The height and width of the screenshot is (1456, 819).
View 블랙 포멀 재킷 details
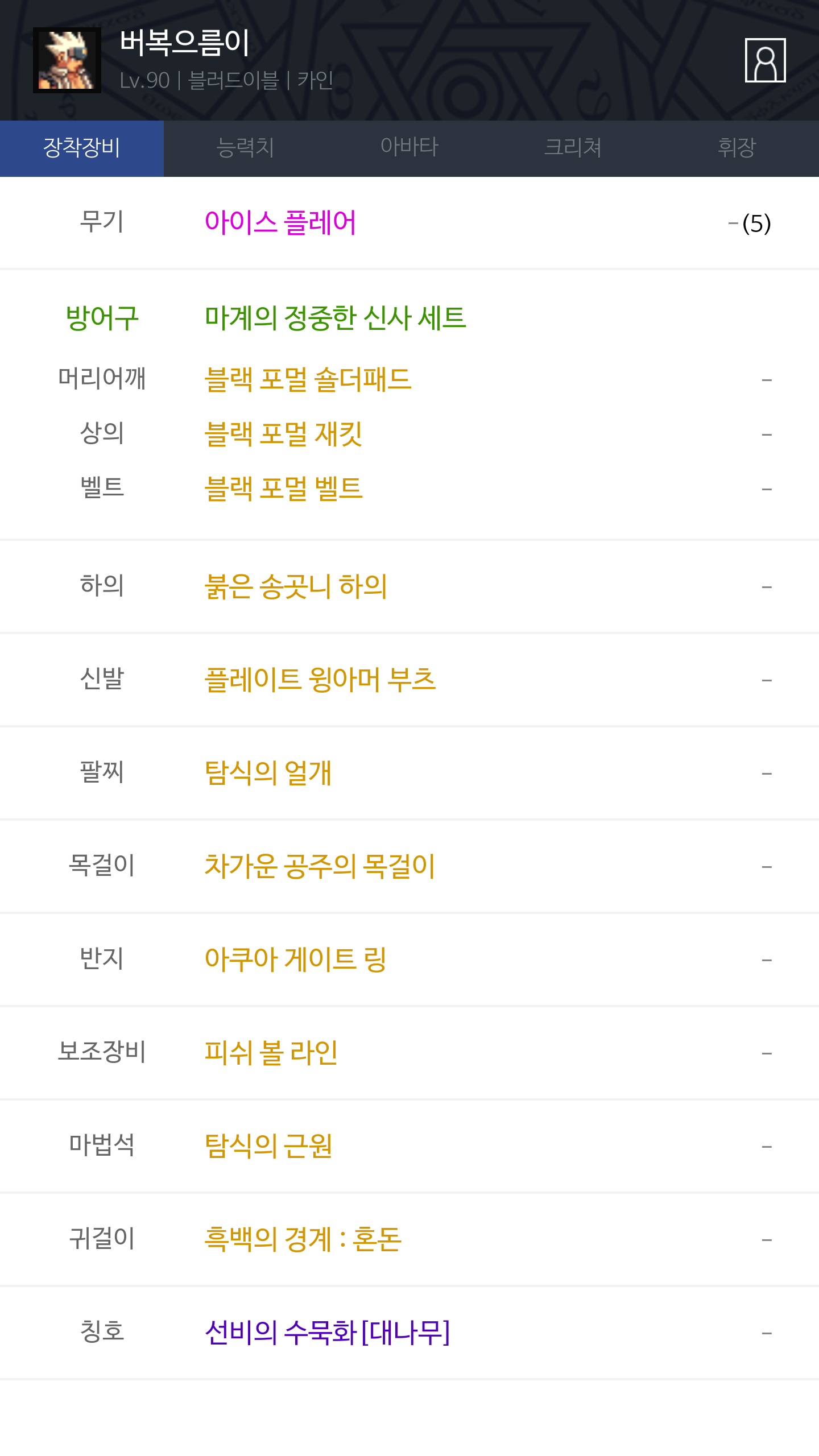coord(283,434)
